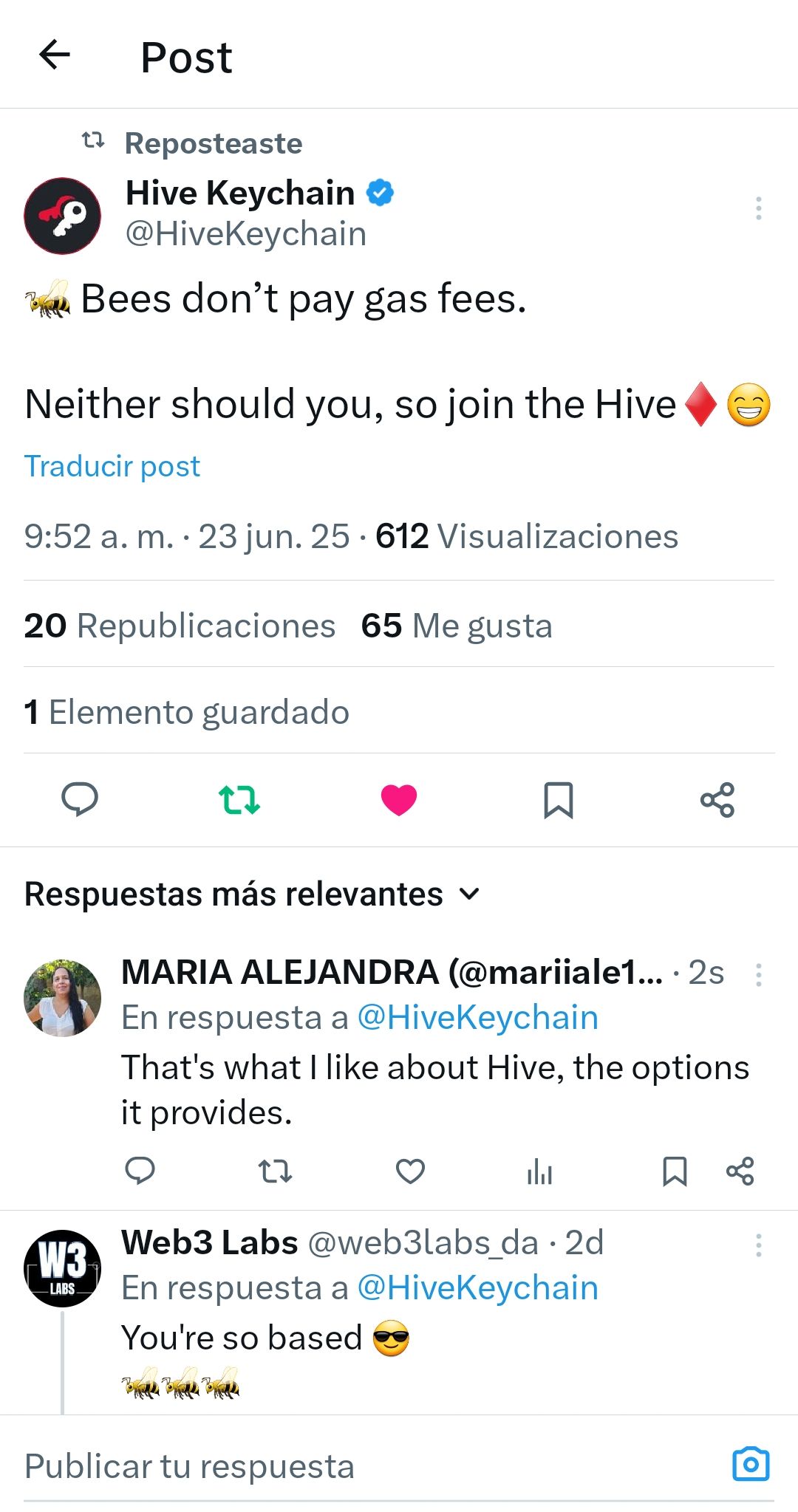Bookmark the Hive Keychain post
This screenshot has width=798, height=1512.
[558, 799]
